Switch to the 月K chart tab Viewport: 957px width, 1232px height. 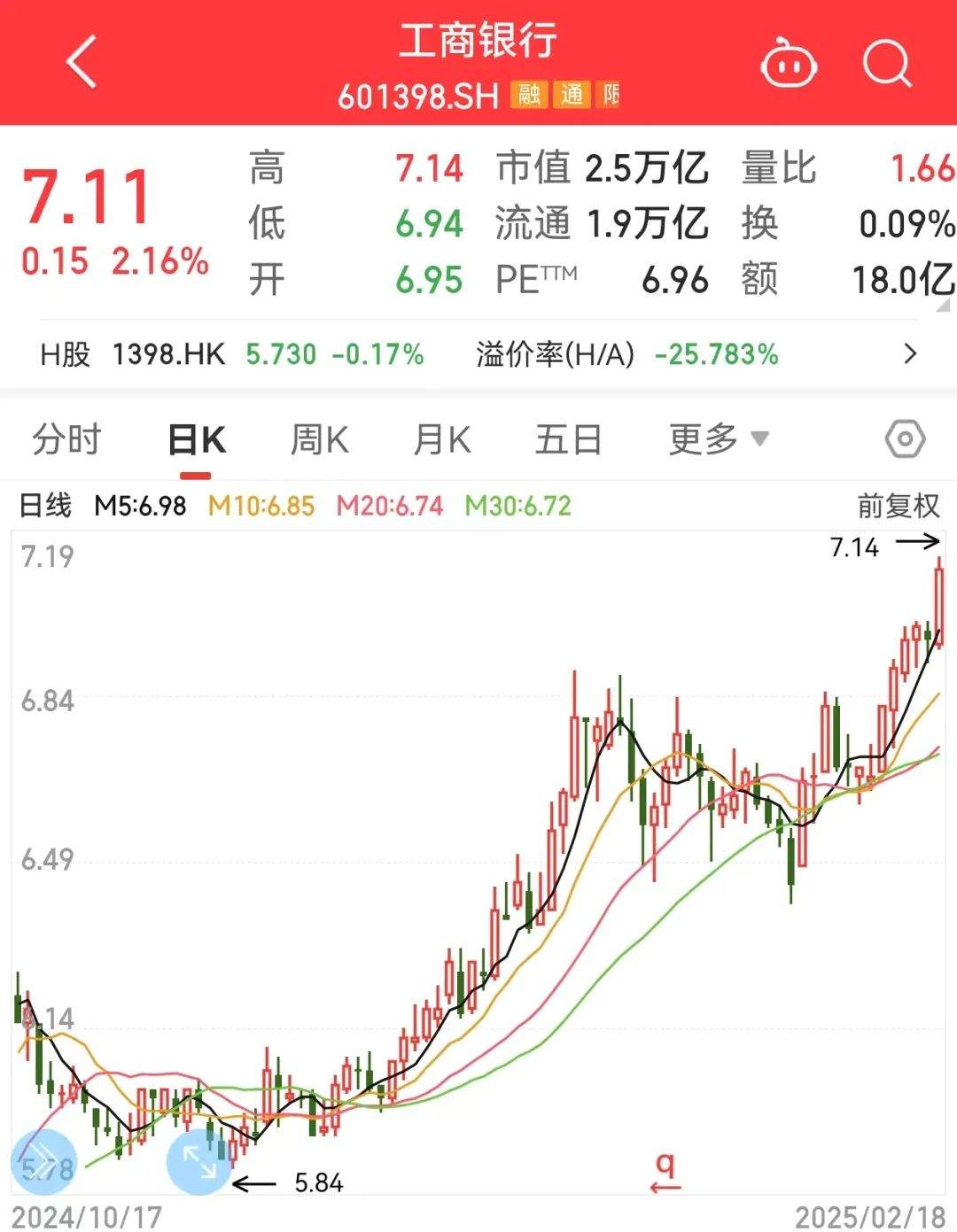pos(441,439)
